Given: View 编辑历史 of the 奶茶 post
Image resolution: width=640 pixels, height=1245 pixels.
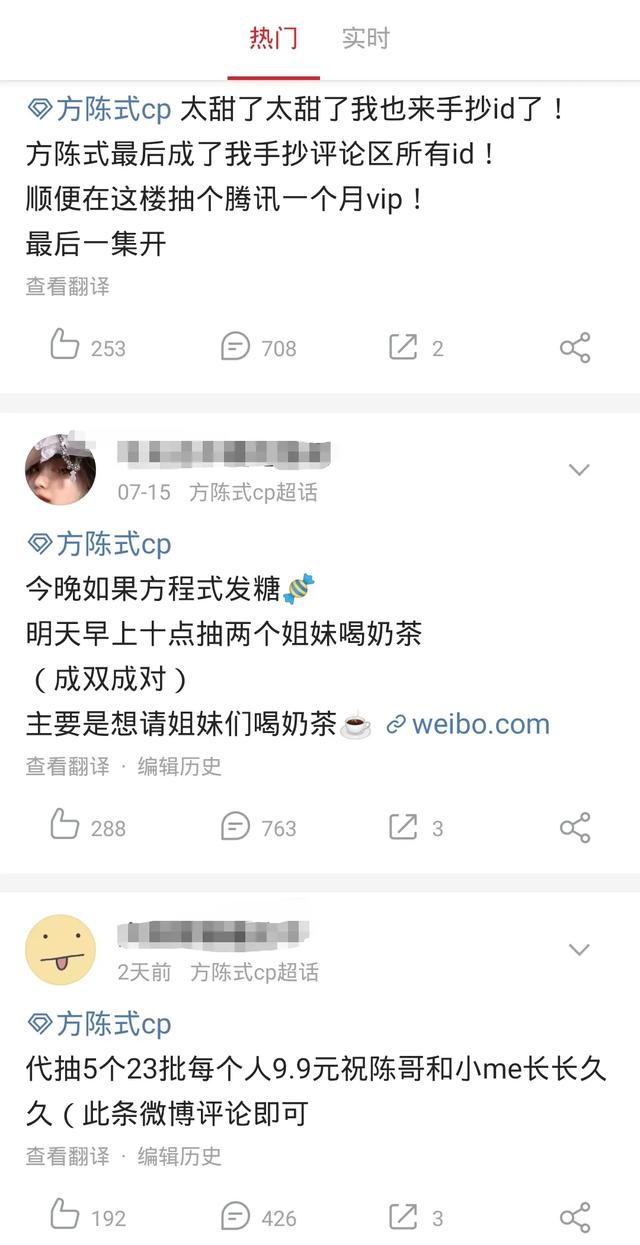Looking at the screenshot, I should click(x=179, y=767).
